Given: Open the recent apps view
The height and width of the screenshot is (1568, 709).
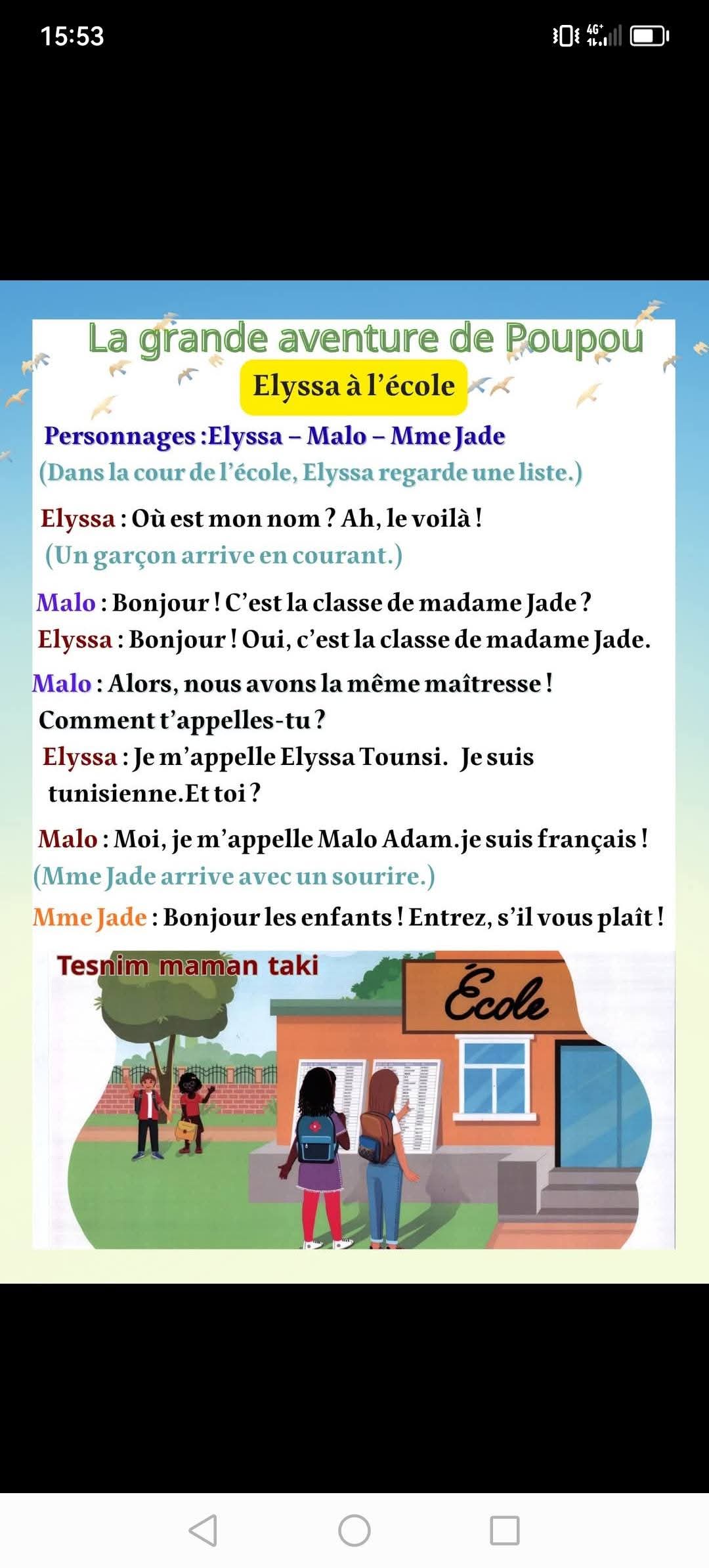Looking at the screenshot, I should pos(505,1531).
